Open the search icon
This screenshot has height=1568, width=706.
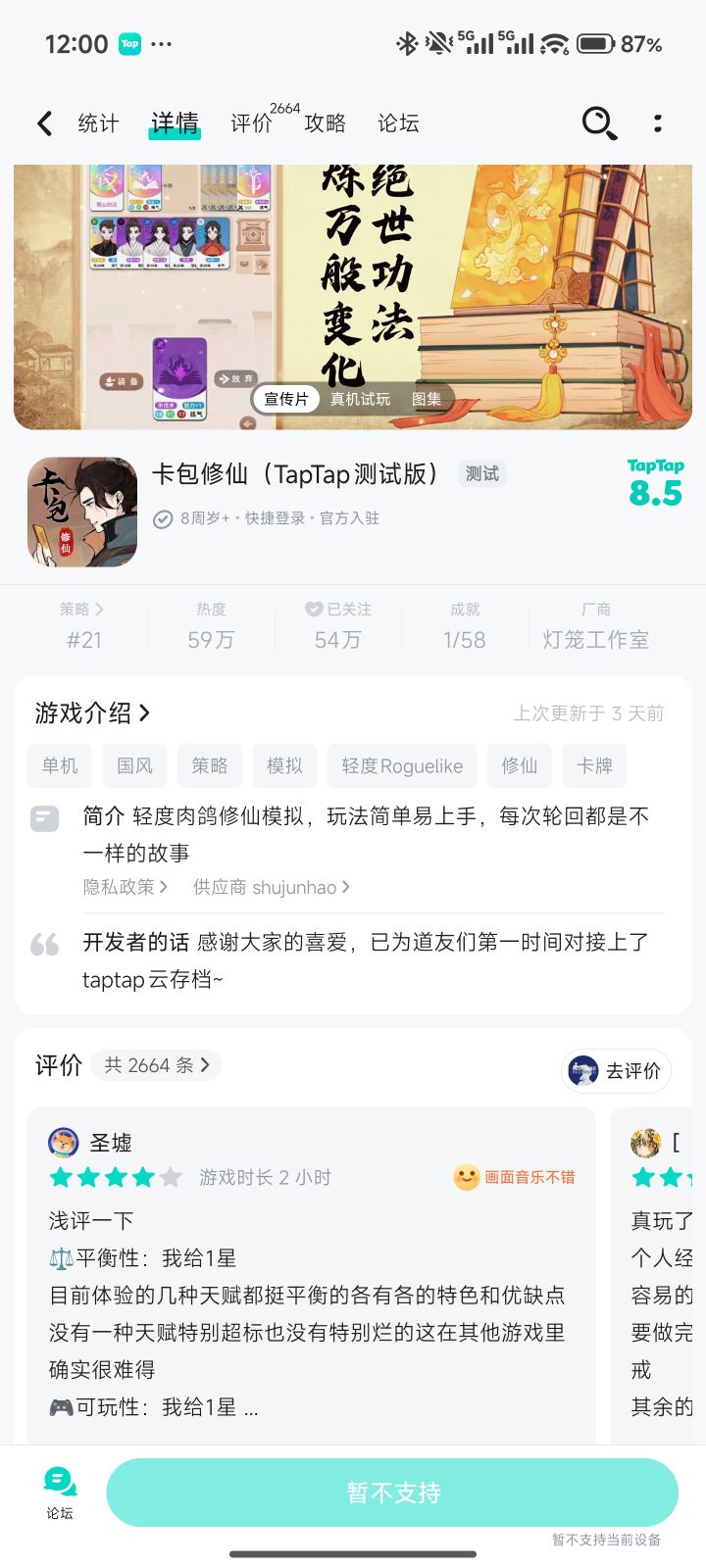(598, 122)
